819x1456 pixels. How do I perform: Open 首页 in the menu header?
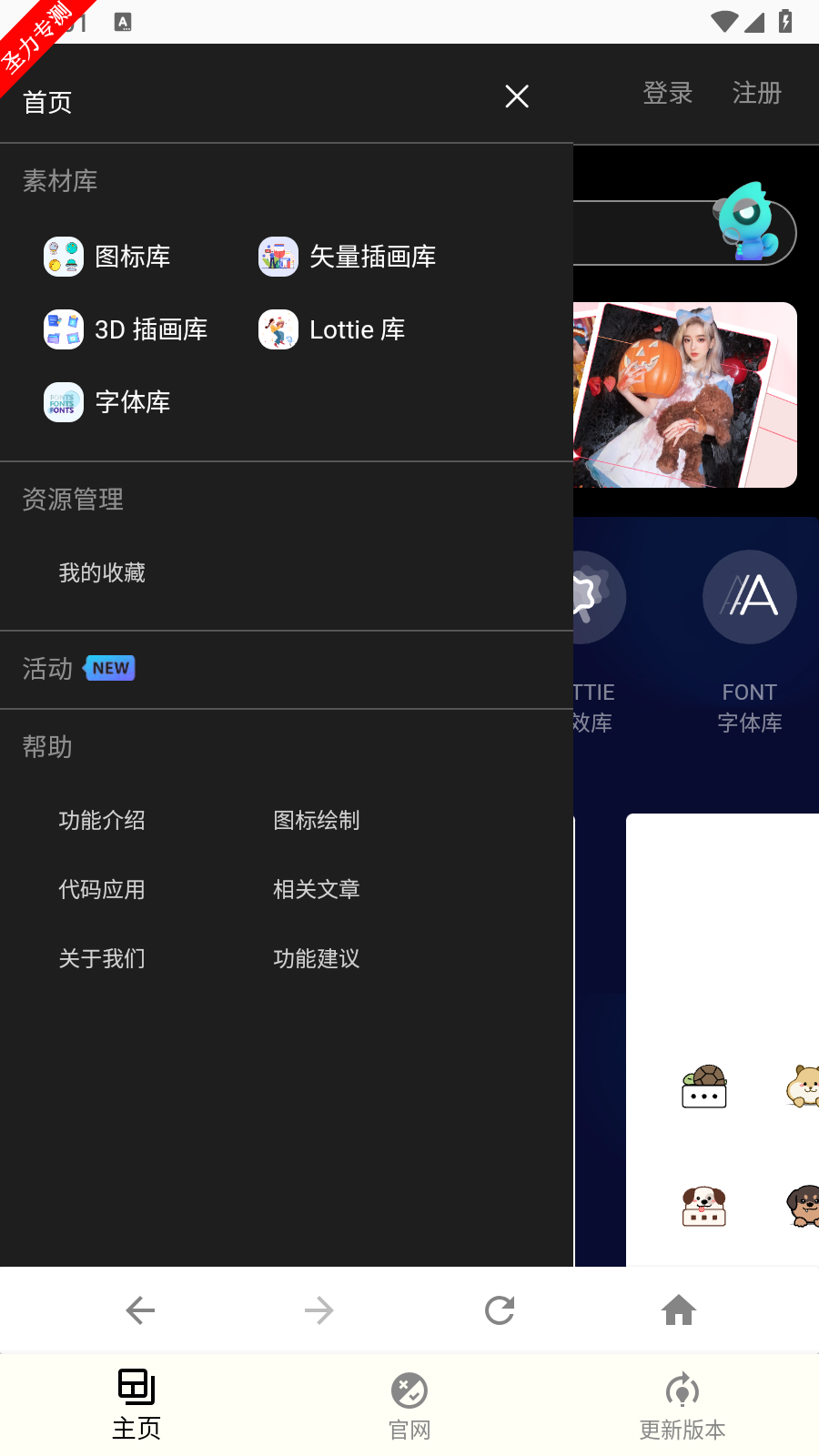(47, 102)
